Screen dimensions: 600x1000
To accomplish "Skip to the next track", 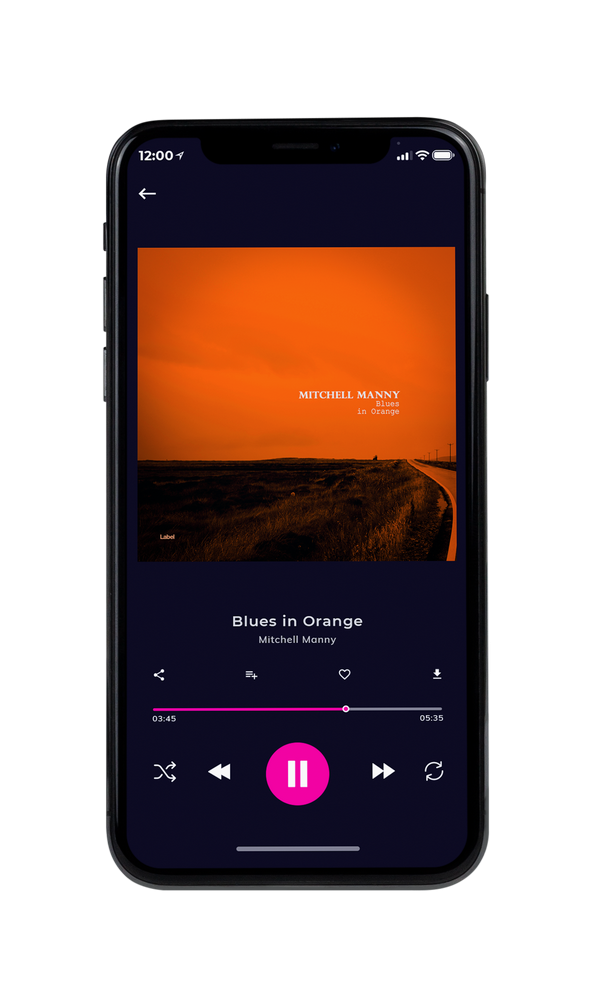I will pyautogui.click(x=383, y=771).
